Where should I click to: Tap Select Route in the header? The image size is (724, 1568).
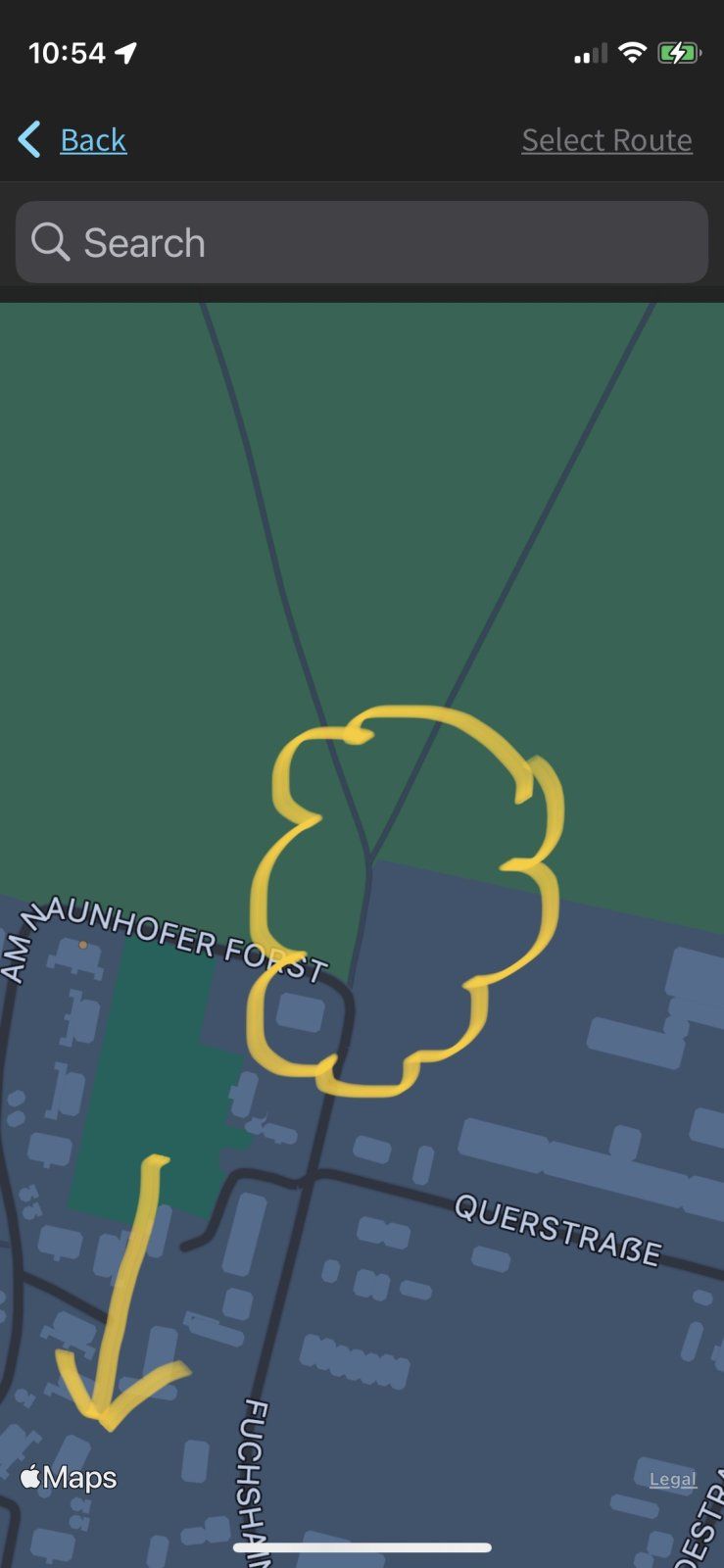point(606,140)
